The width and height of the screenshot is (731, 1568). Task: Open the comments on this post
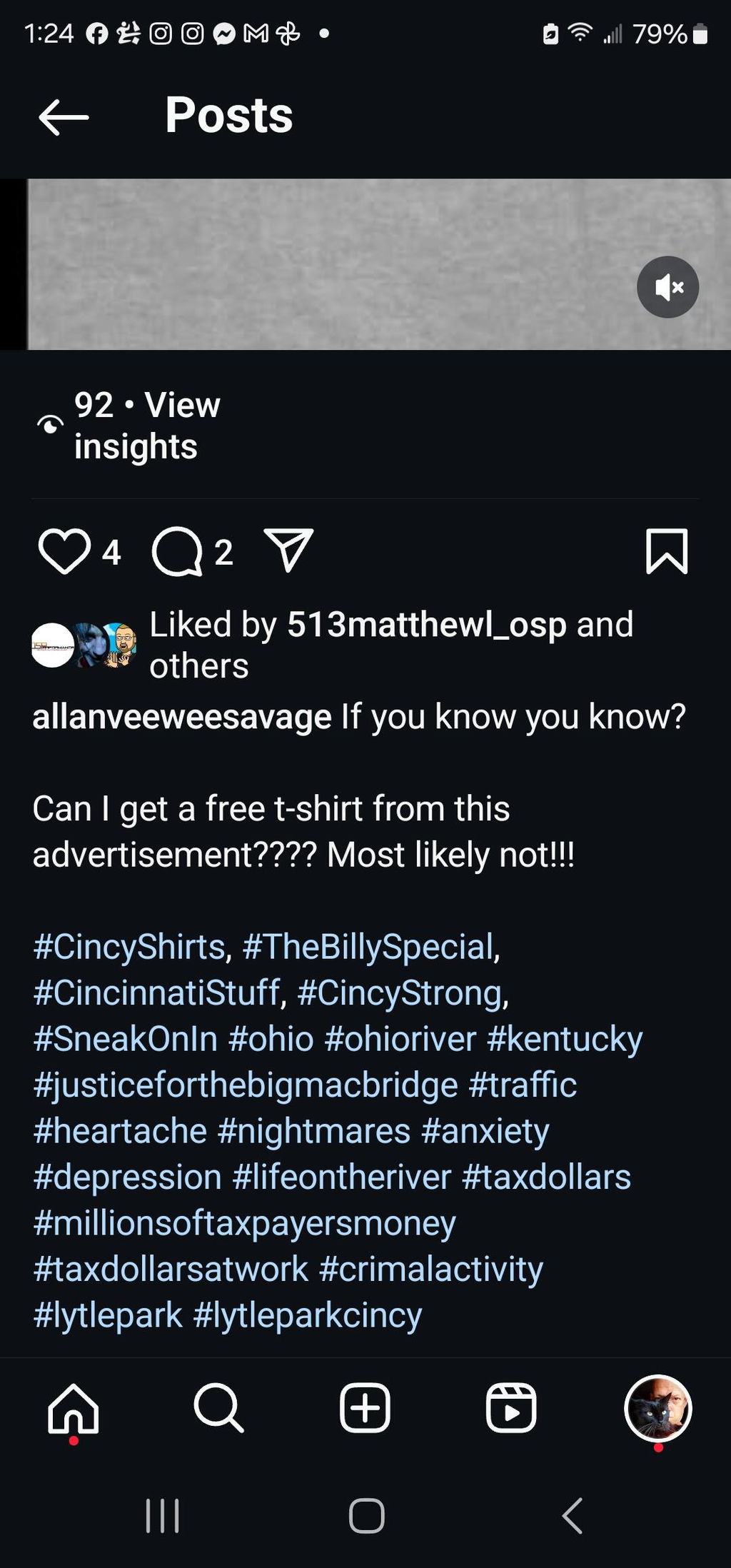click(177, 551)
